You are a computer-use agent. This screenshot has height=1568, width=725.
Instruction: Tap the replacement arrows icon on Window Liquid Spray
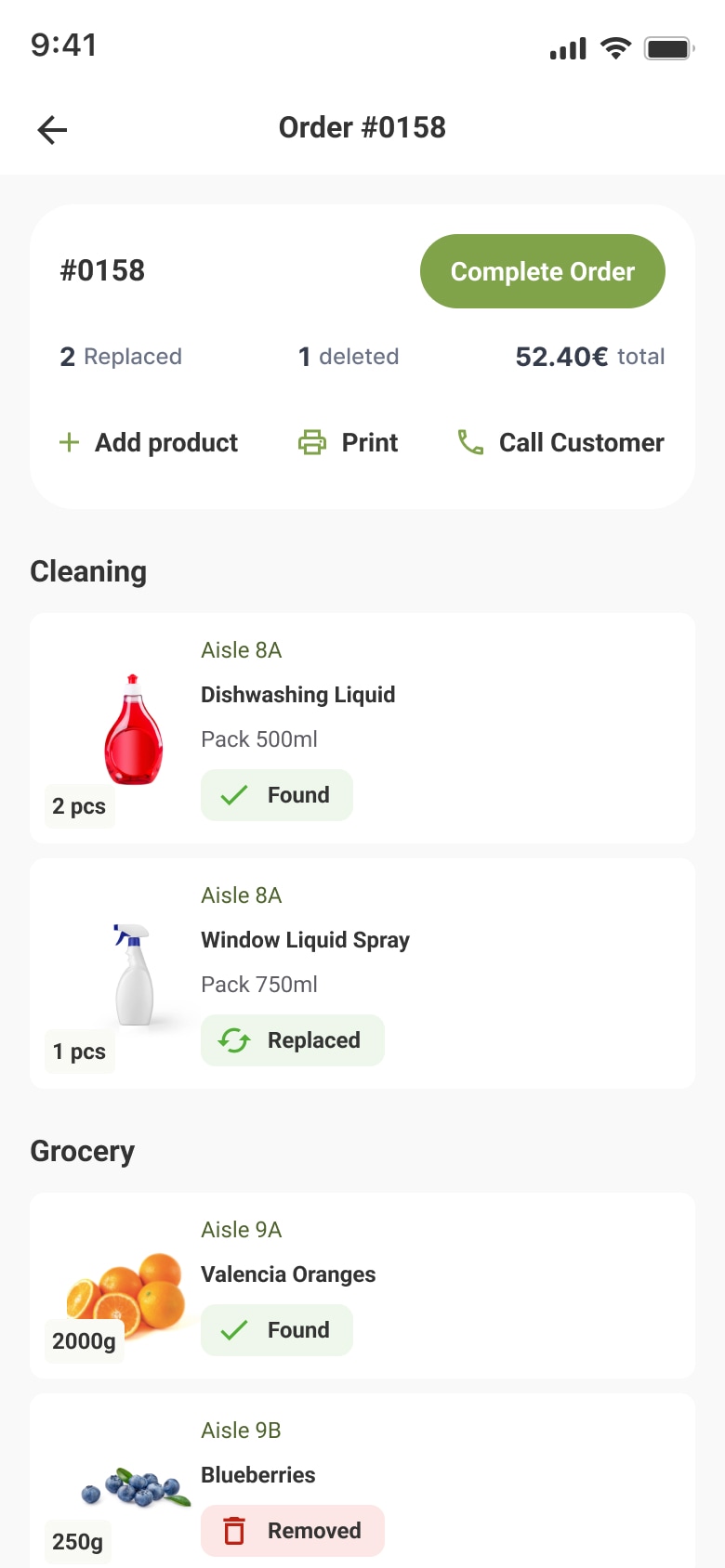point(234,1040)
